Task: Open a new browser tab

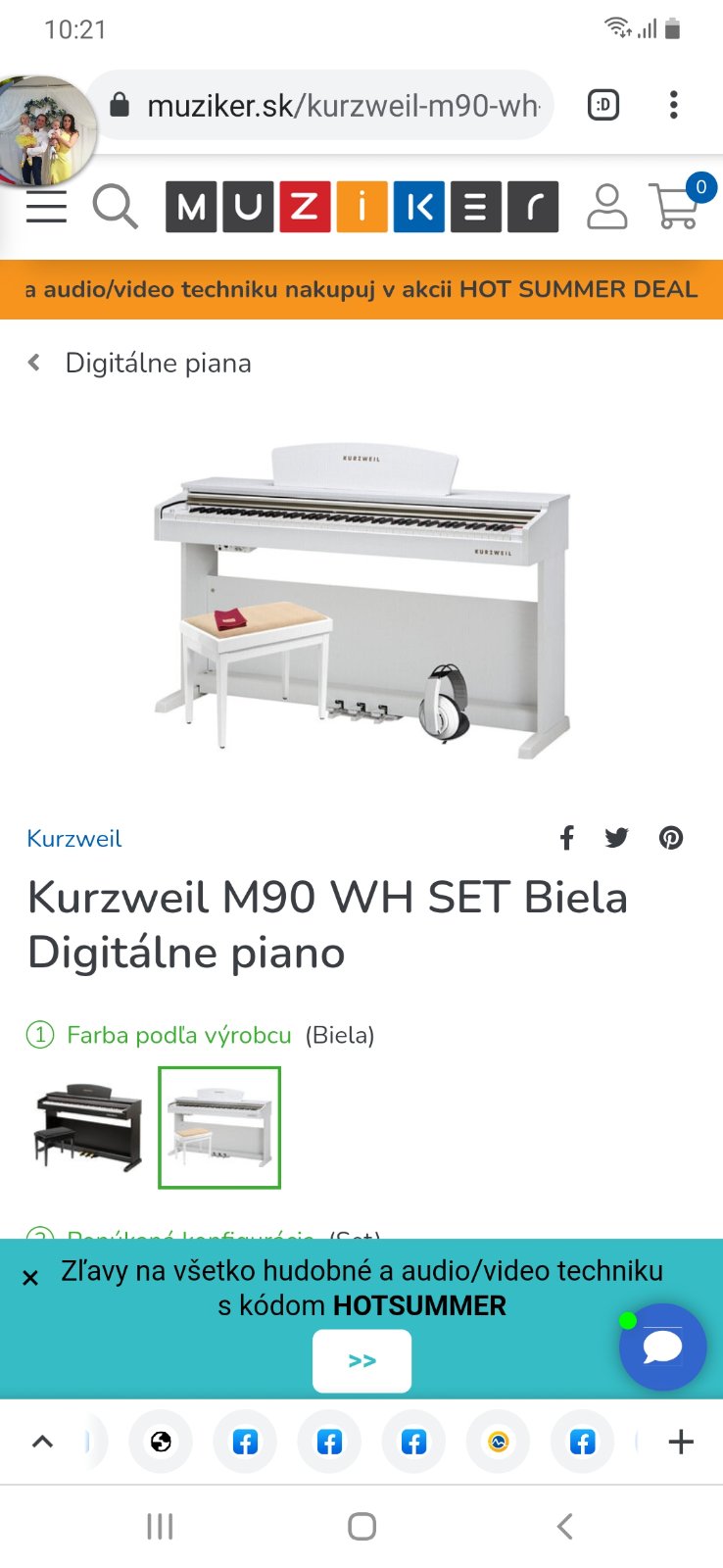Action: [x=681, y=1442]
